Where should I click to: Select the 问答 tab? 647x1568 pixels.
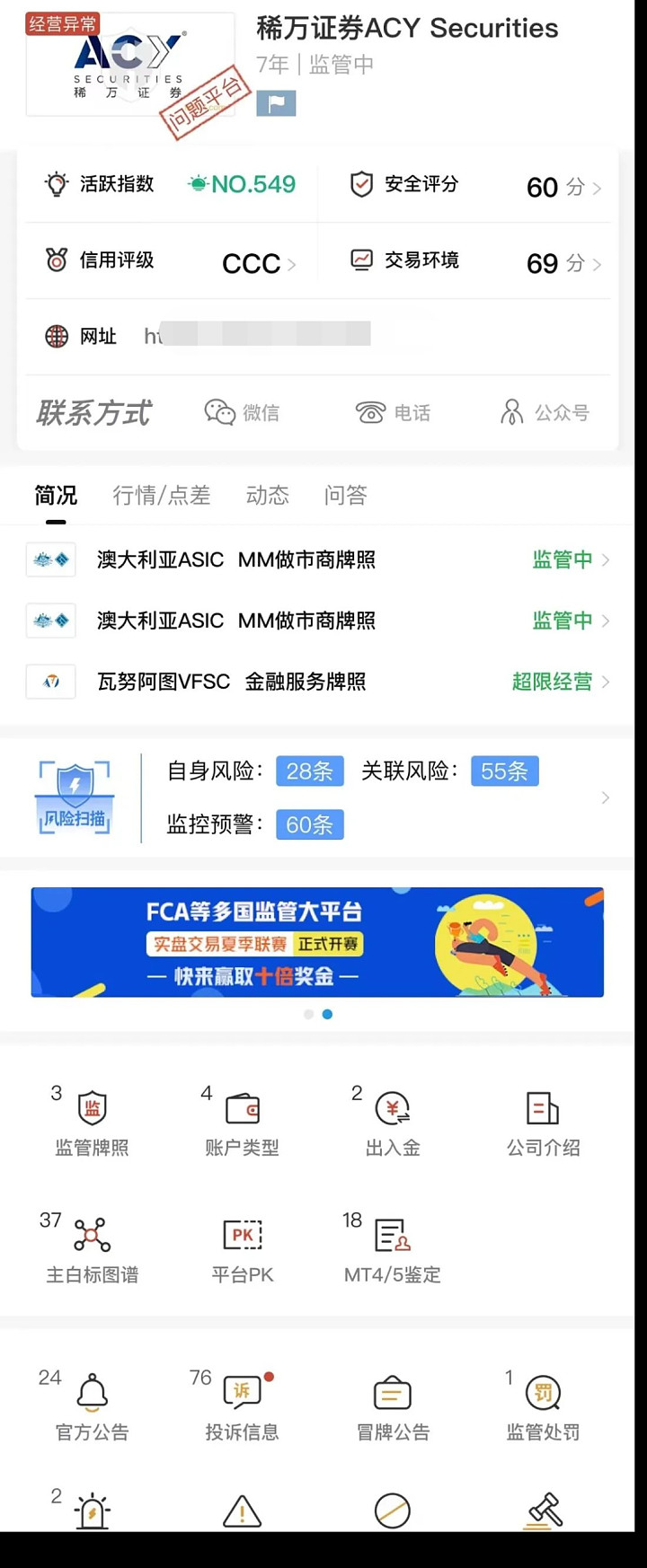click(x=346, y=495)
